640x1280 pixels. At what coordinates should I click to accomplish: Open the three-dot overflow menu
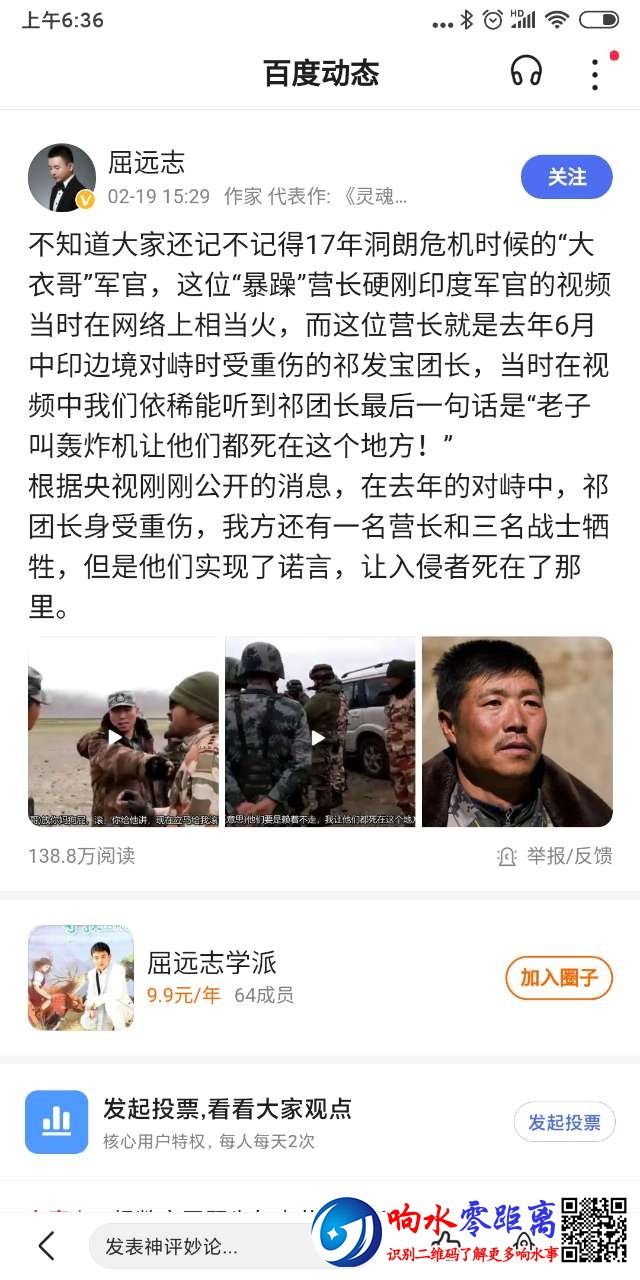pyautogui.click(x=595, y=73)
